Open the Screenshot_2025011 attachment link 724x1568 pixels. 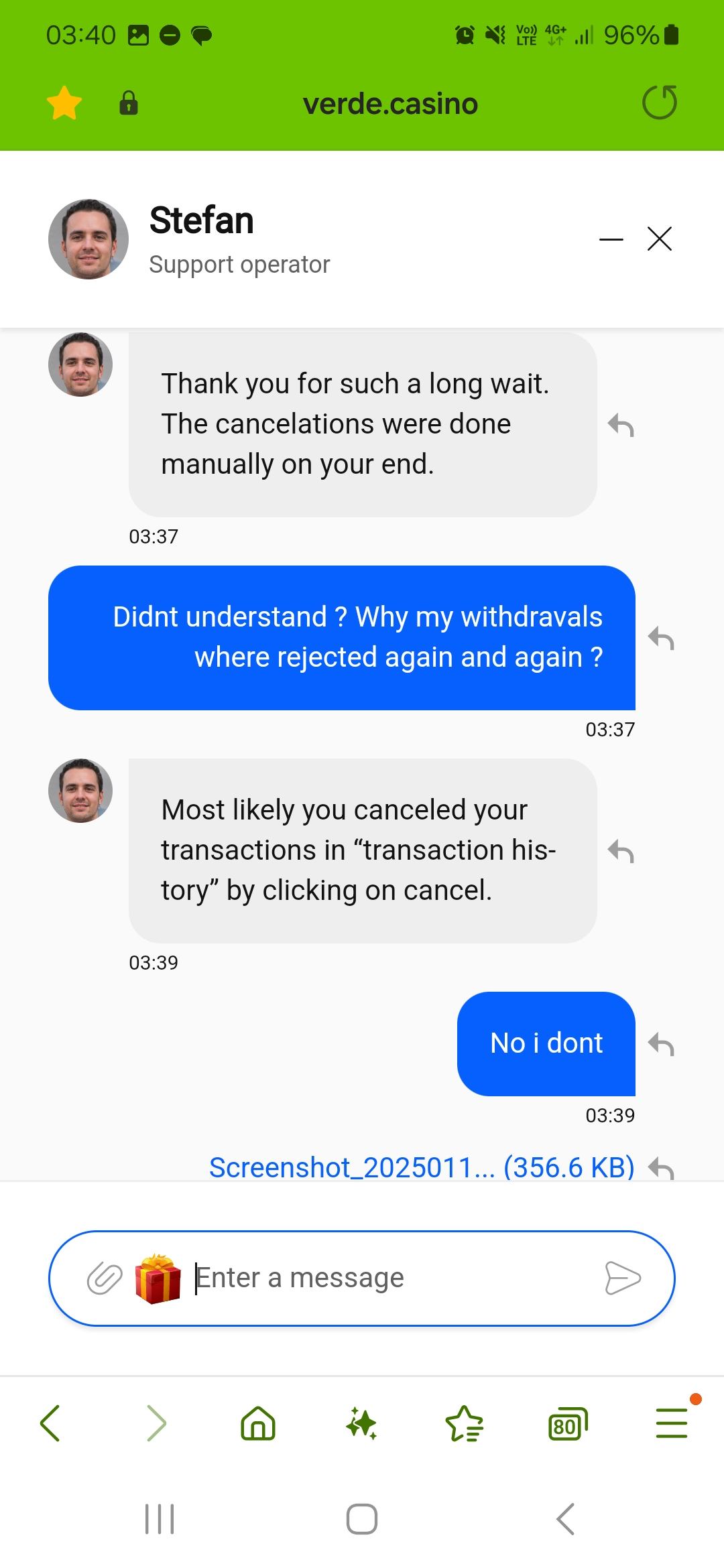(421, 1167)
